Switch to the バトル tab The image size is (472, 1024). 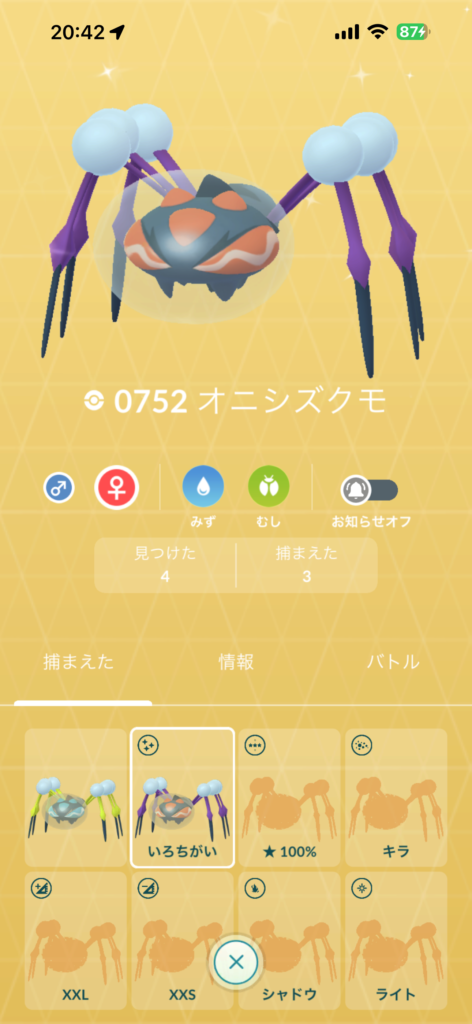pyautogui.click(x=392, y=662)
